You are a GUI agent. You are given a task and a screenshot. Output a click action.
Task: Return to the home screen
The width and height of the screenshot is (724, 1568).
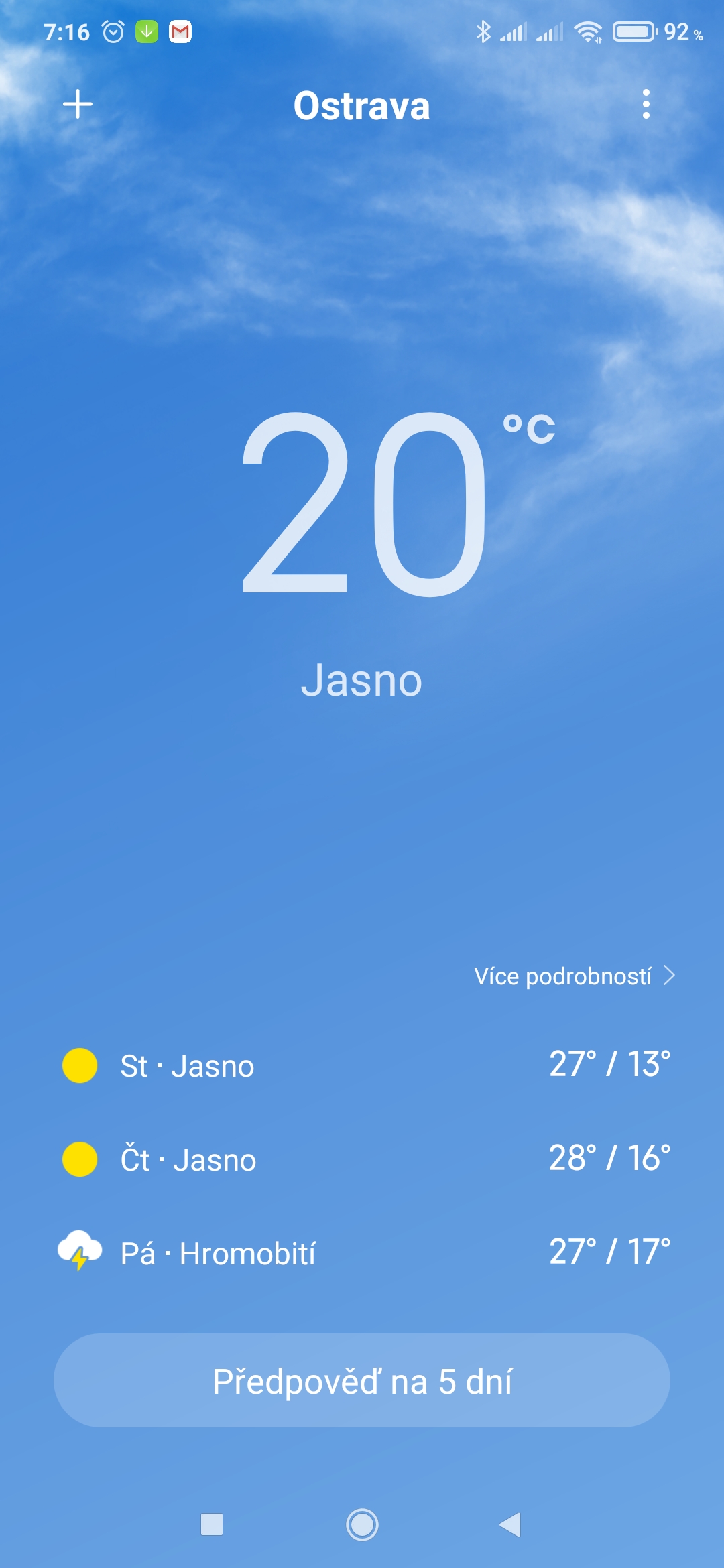coord(362,1524)
